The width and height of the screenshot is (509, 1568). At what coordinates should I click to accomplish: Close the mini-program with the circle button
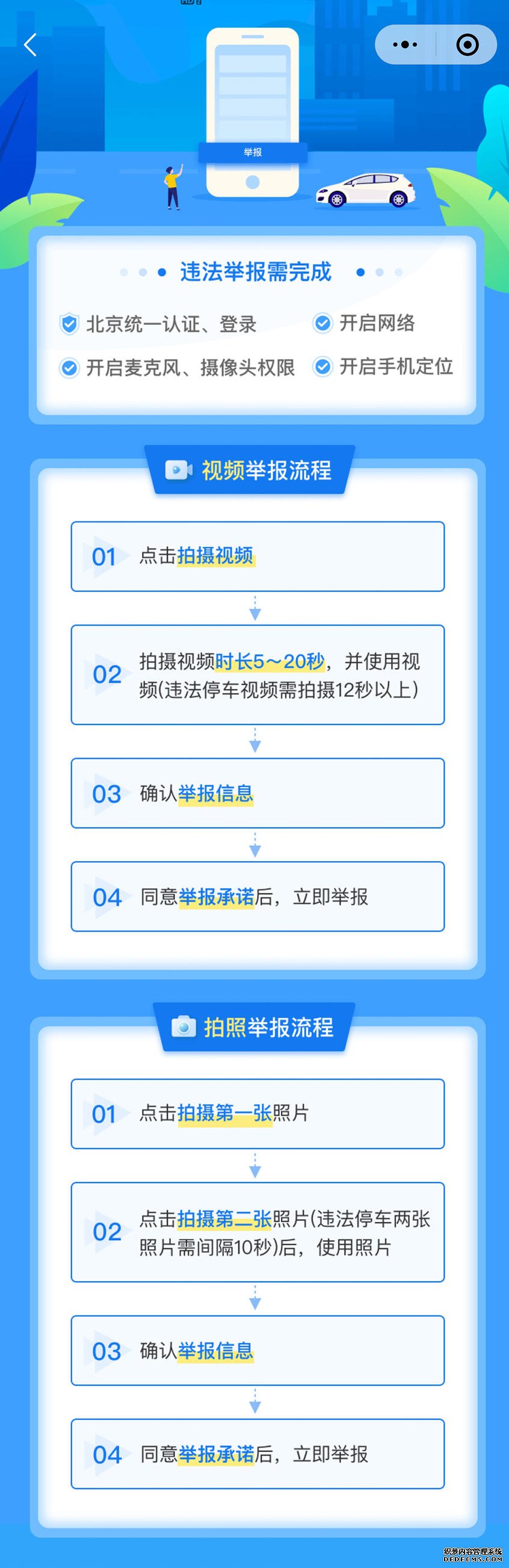(x=467, y=45)
